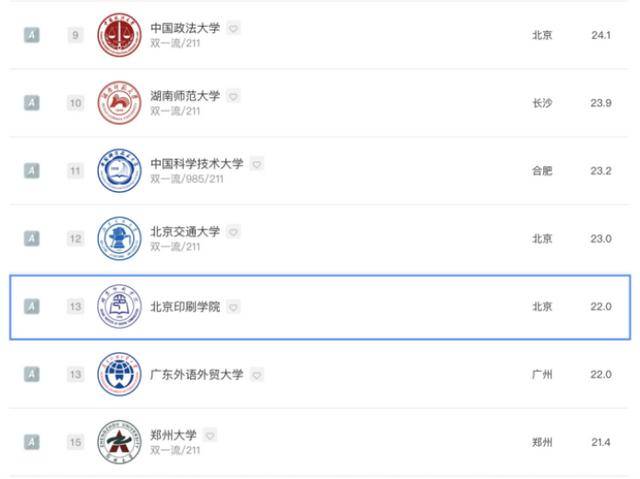Add 北京交通大学 to favorites

coord(233,231)
